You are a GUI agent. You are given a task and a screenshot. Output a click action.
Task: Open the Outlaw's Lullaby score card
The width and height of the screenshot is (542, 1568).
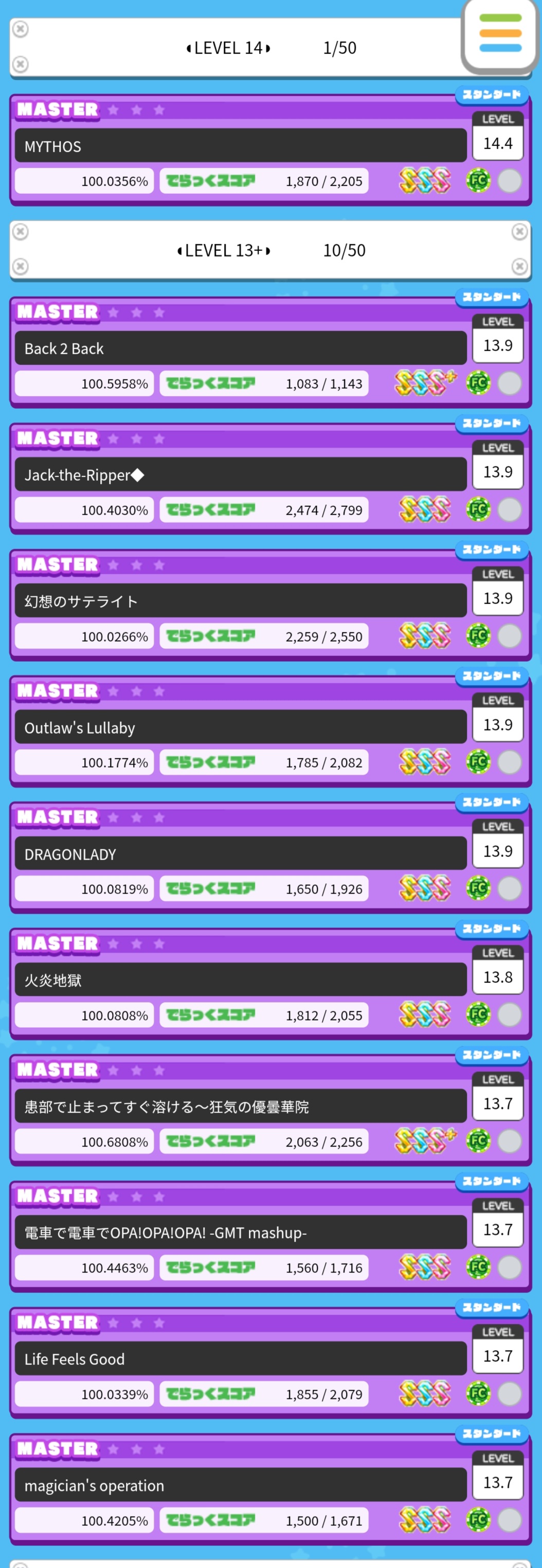coord(241,727)
